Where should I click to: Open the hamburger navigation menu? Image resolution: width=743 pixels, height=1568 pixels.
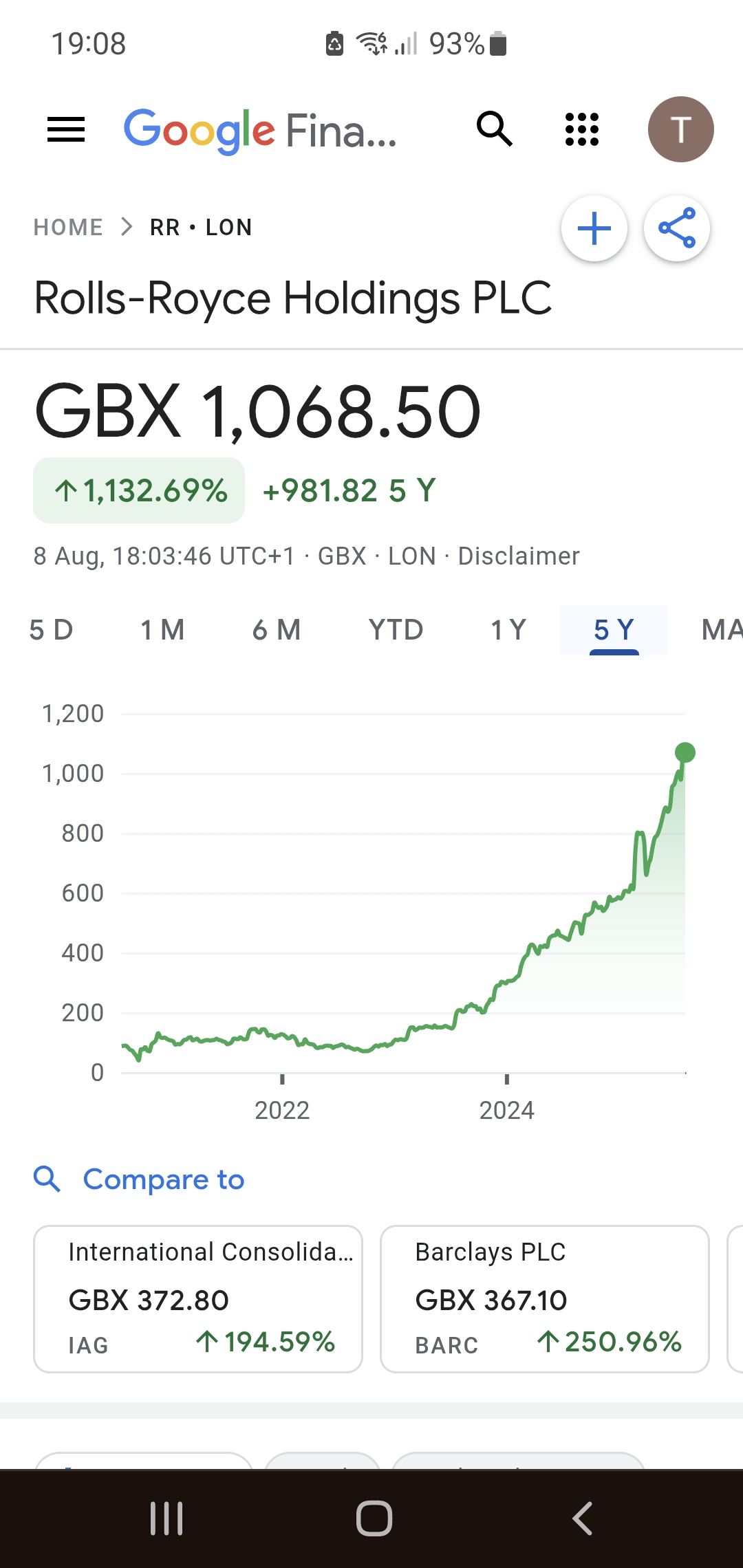coord(66,129)
